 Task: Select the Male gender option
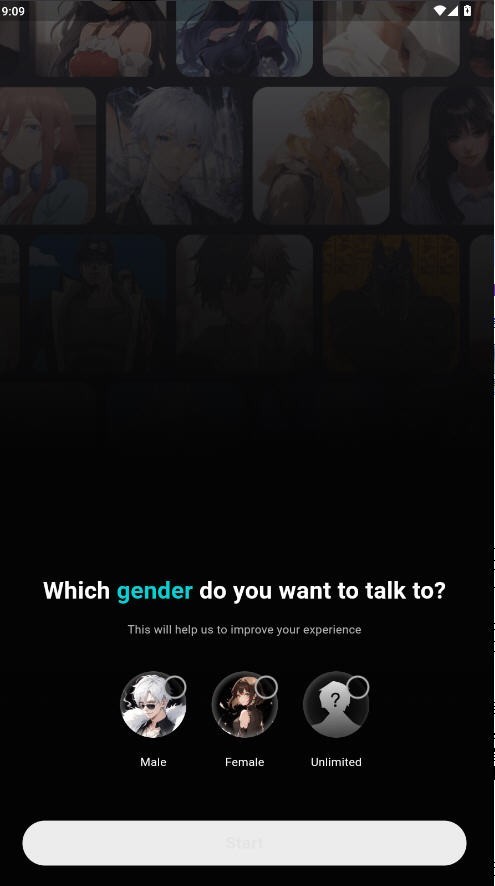pos(153,705)
